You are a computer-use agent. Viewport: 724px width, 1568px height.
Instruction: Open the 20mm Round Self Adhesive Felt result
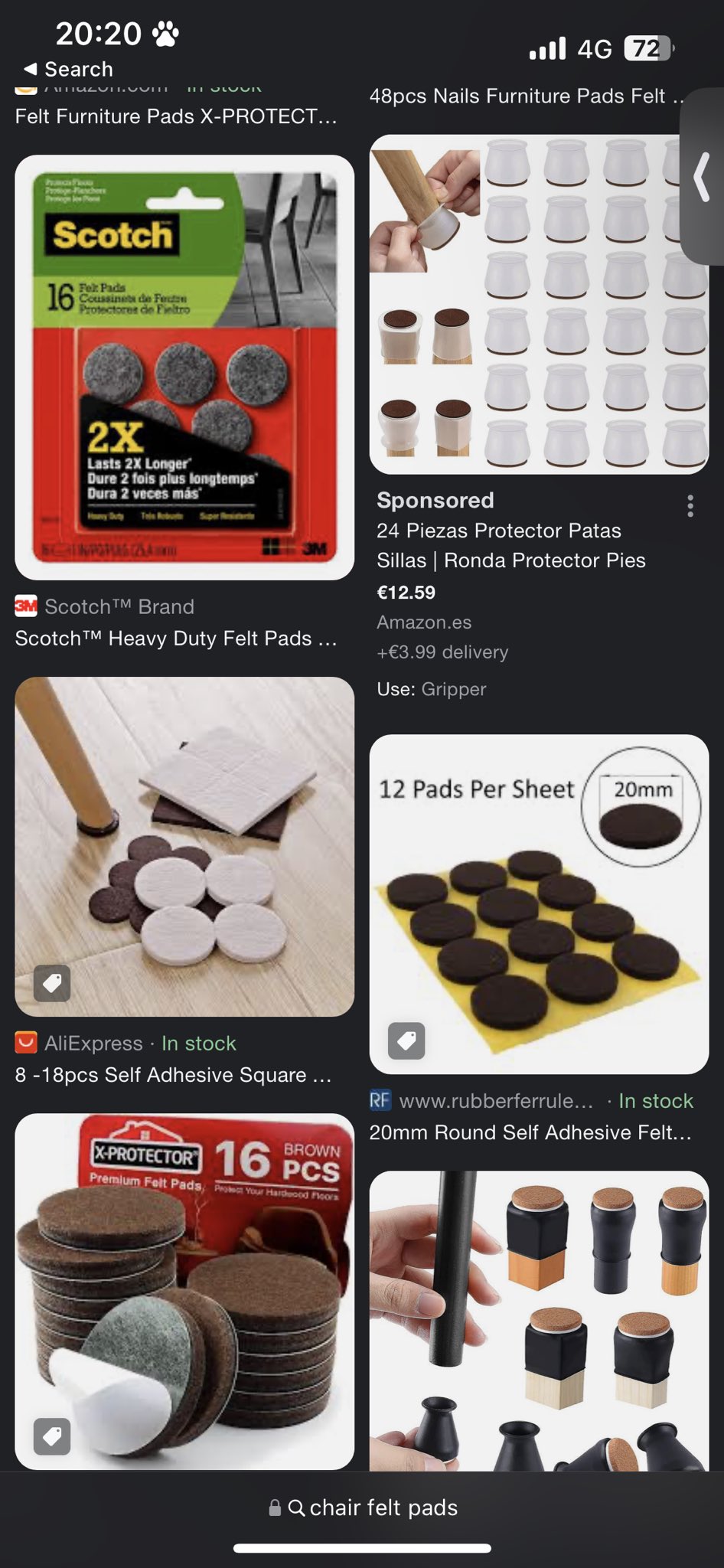click(x=530, y=1132)
